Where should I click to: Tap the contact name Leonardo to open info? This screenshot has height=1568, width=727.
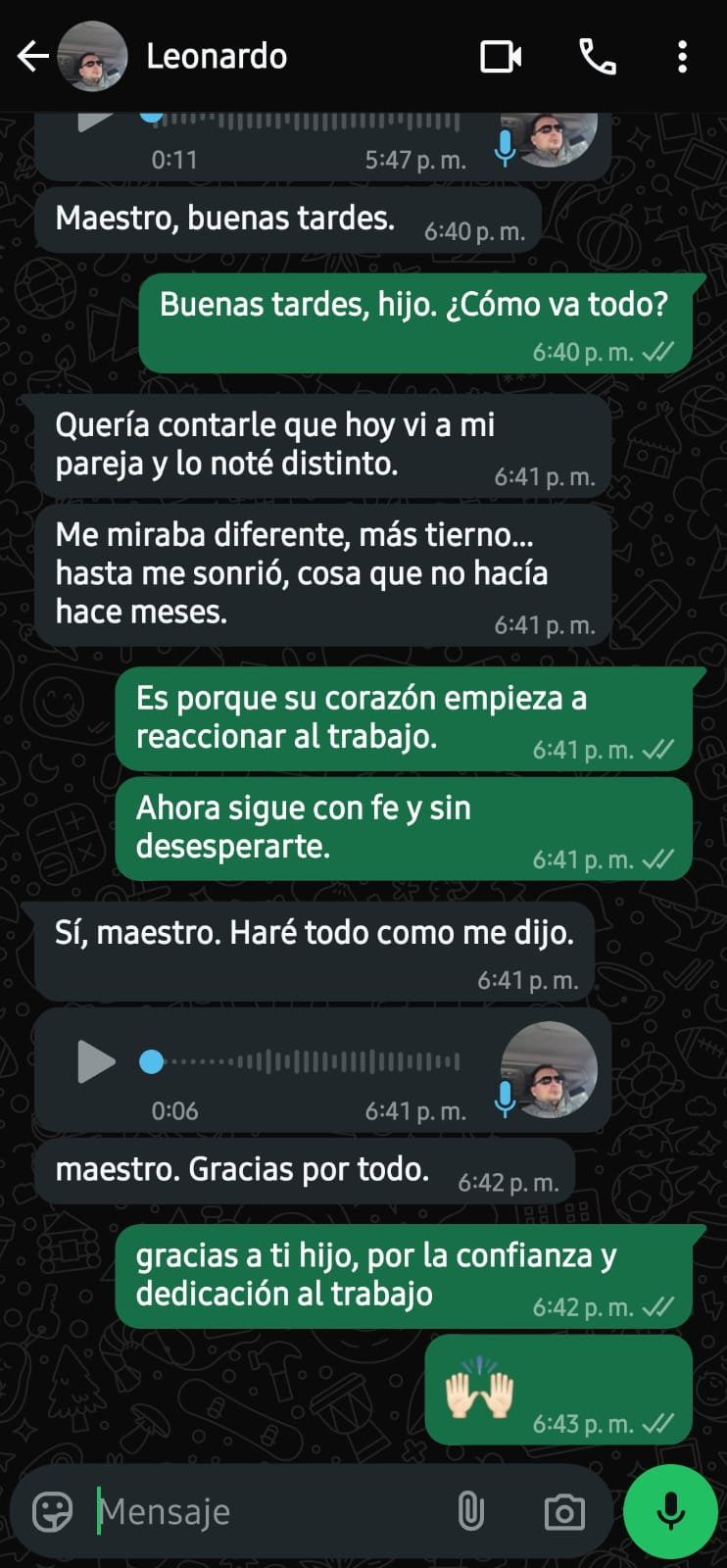[217, 56]
